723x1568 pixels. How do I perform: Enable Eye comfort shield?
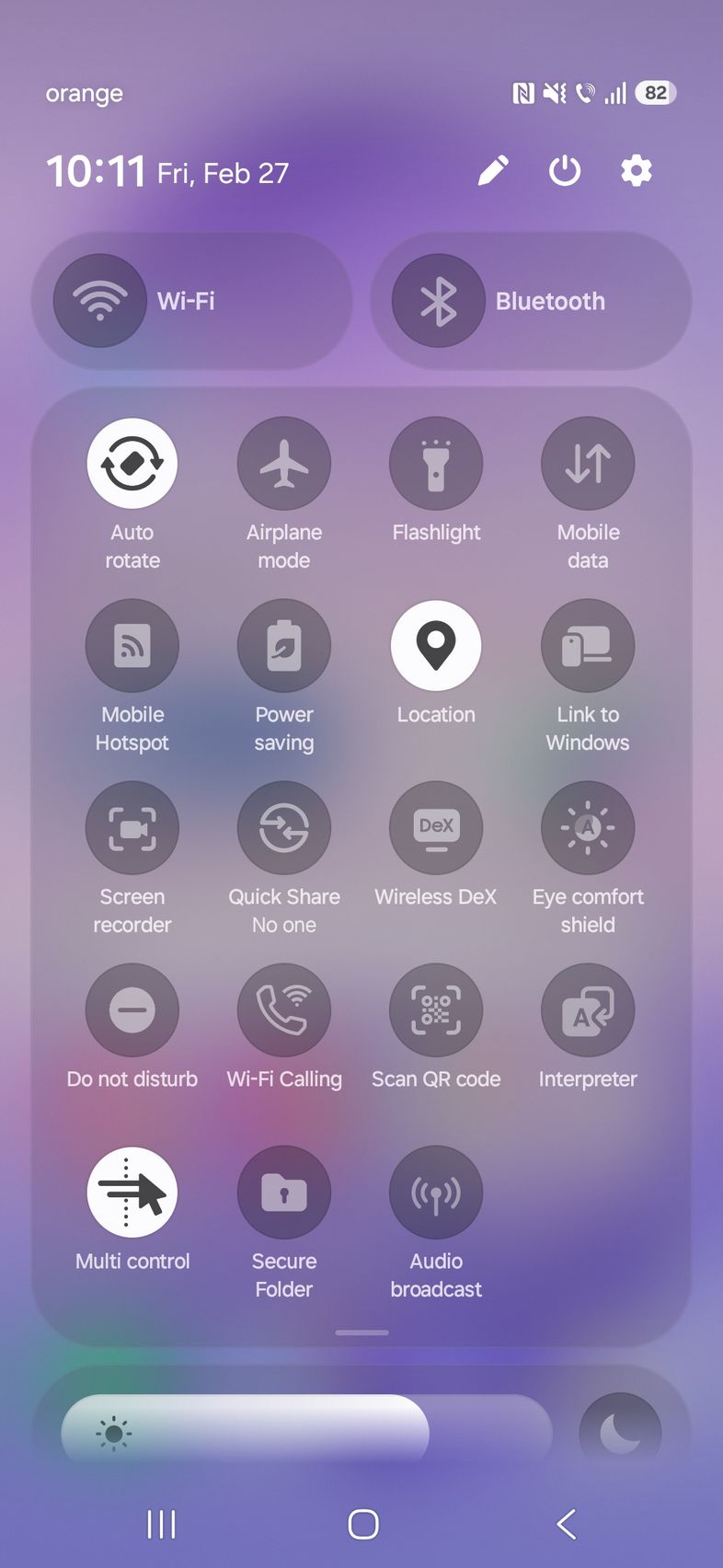[588, 828]
